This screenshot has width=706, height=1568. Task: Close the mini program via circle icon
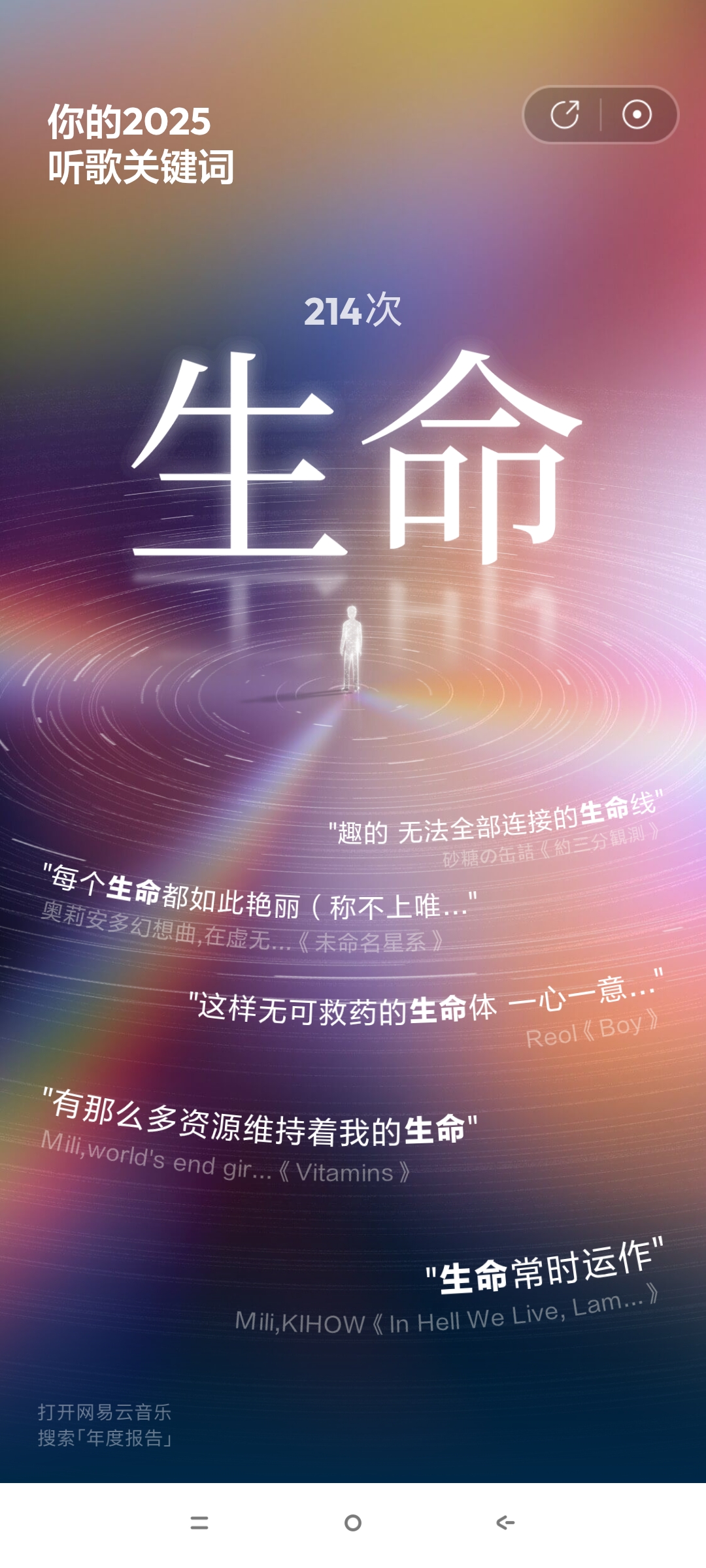click(637, 115)
